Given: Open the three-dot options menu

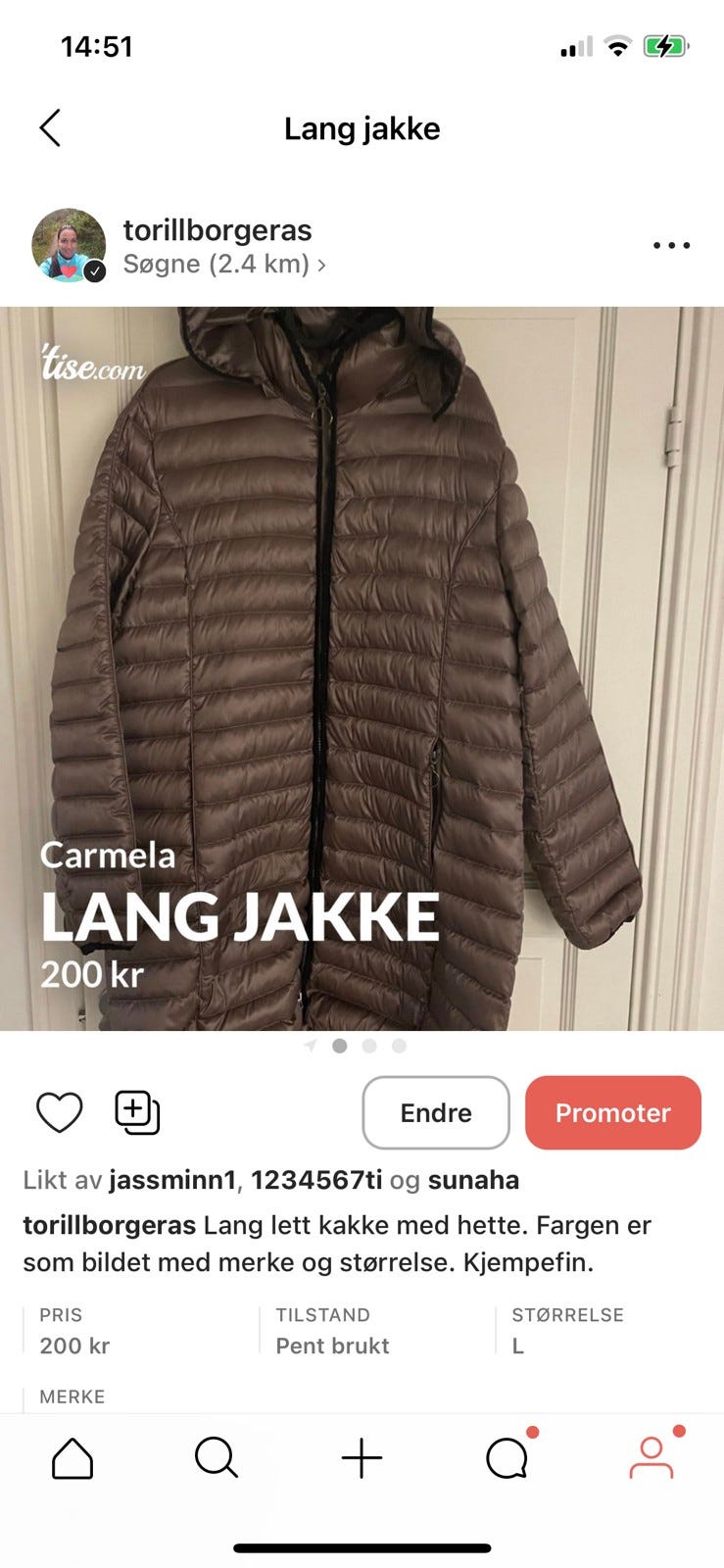Looking at the screenshot, I should 670,246.
